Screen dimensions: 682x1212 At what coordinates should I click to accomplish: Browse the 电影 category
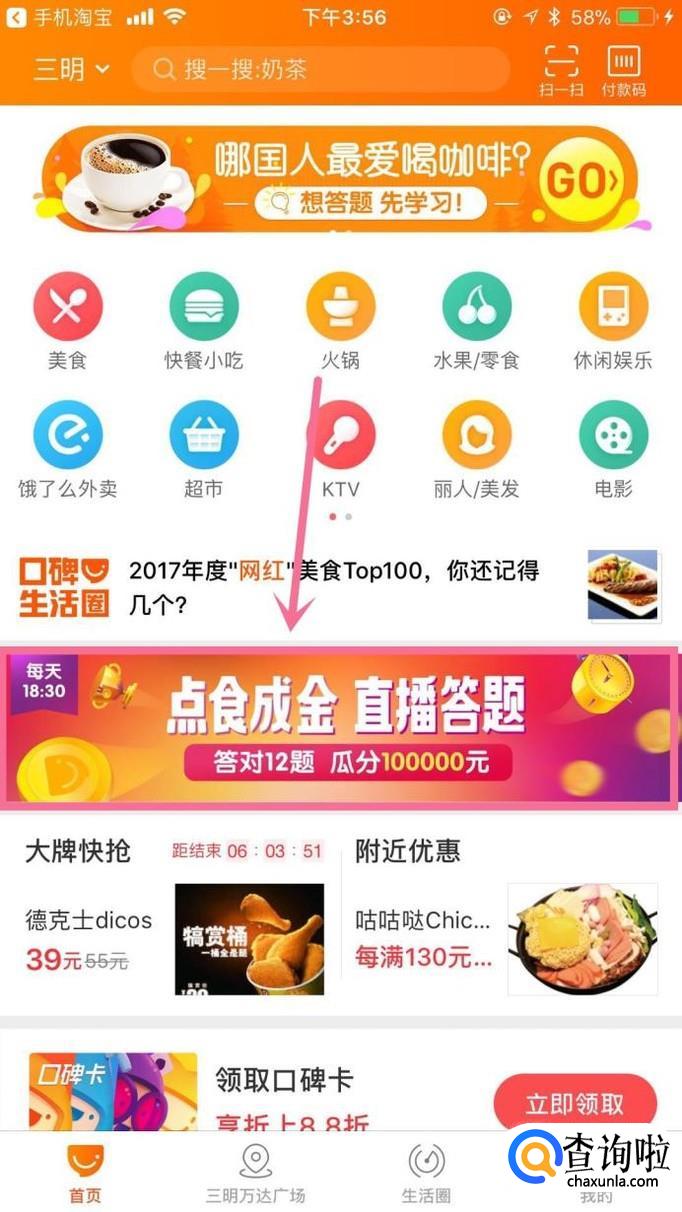[613, 450]
